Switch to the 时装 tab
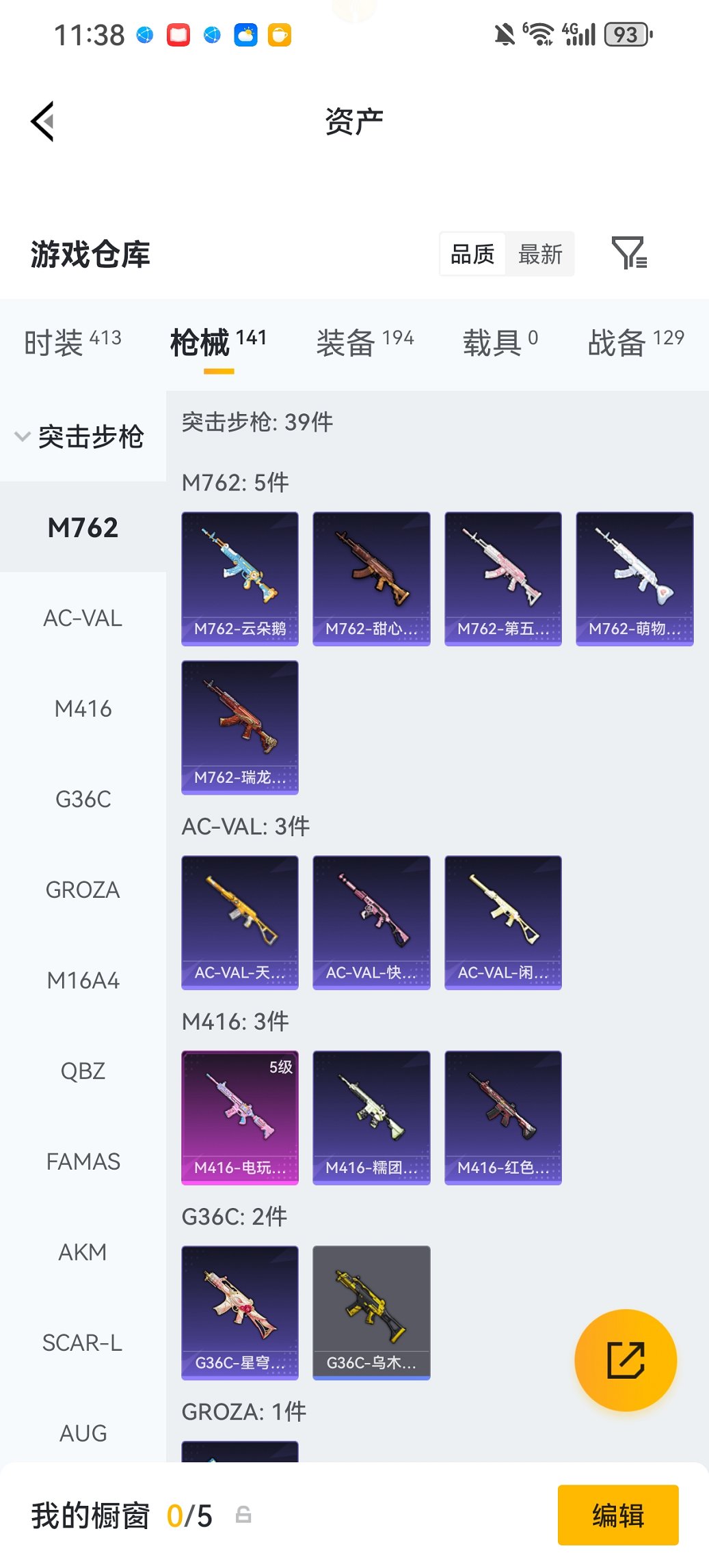Viewport: 709px width, 1568px height. click(x=72, y=342)
